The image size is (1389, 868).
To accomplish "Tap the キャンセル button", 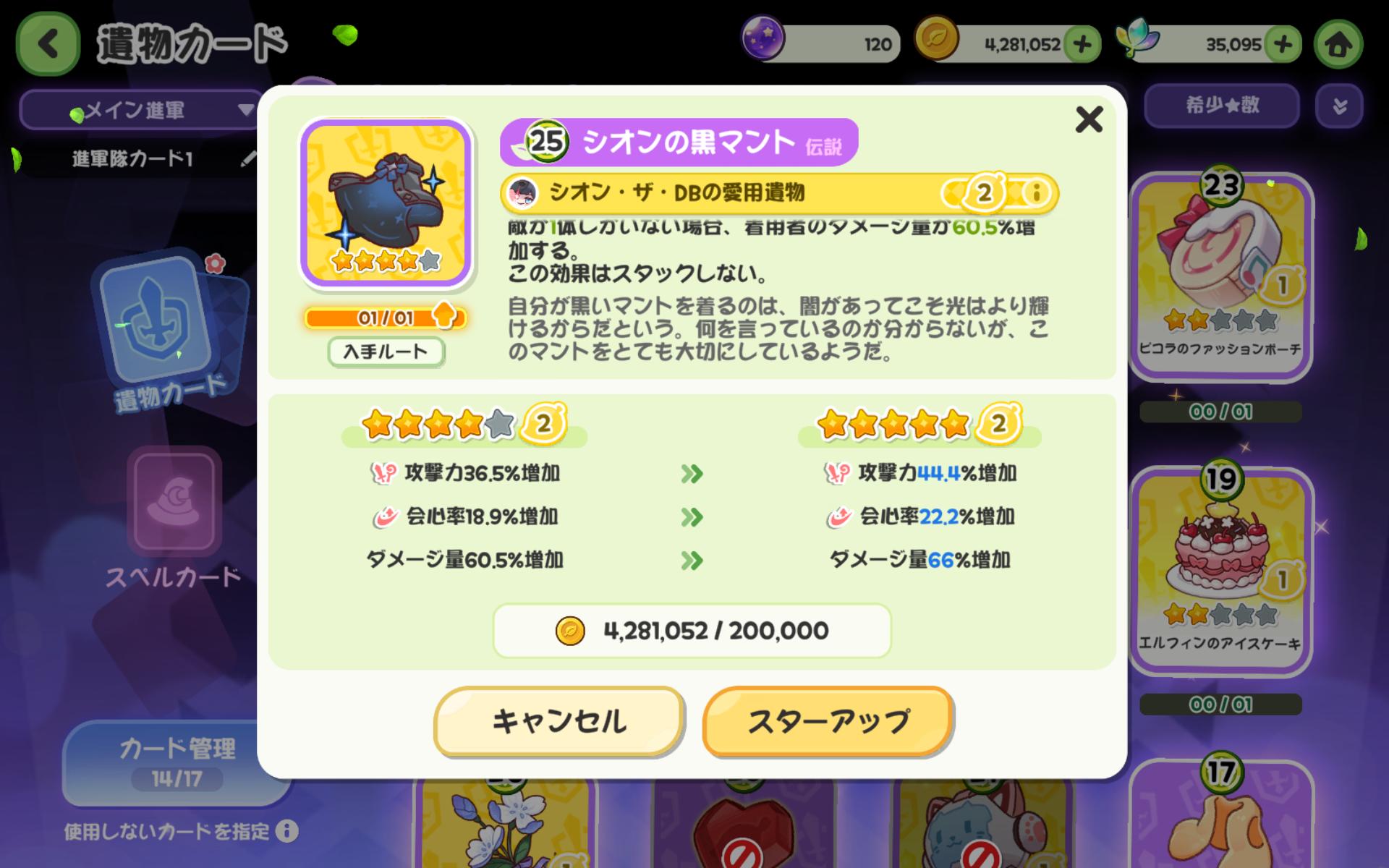I will point(558,721).
